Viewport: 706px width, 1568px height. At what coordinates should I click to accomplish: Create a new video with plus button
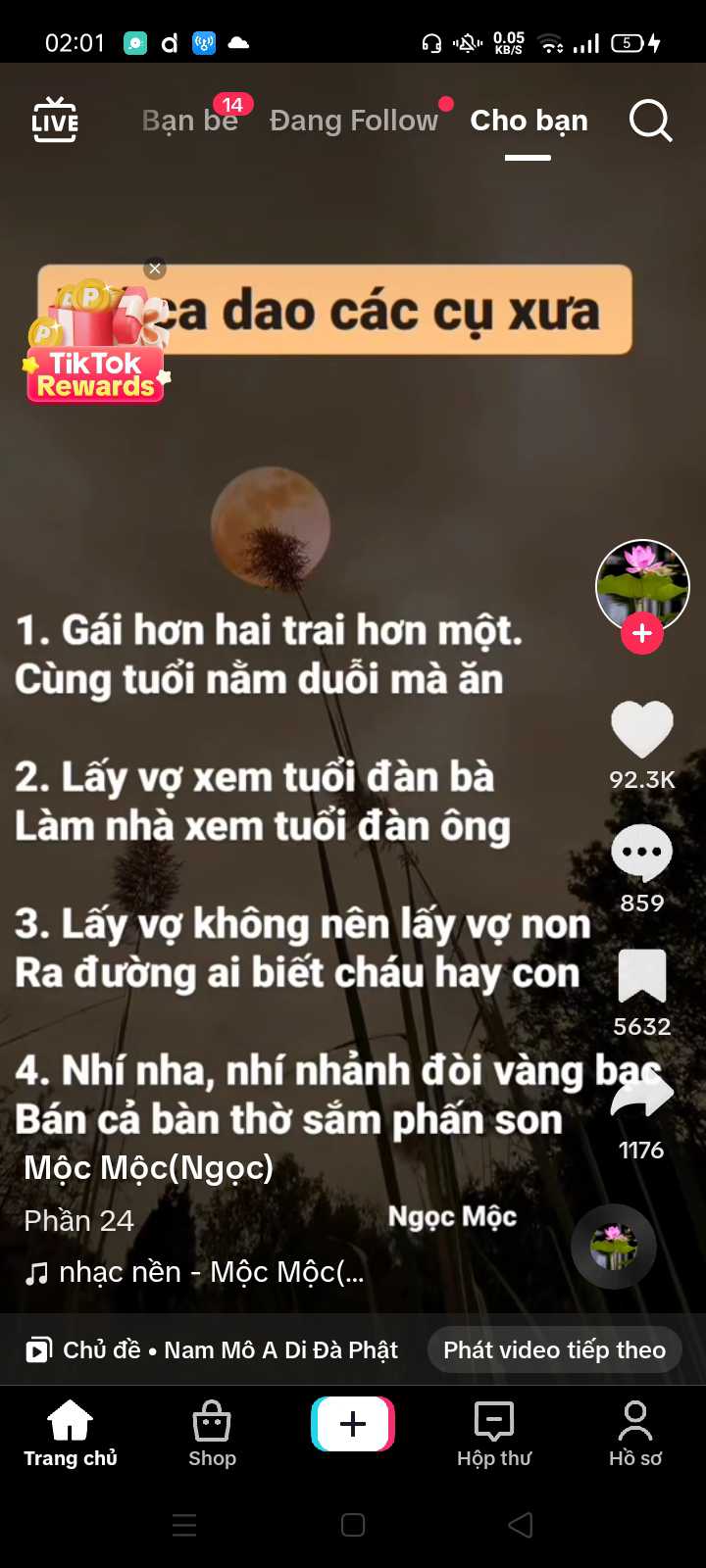[353, 1424]
